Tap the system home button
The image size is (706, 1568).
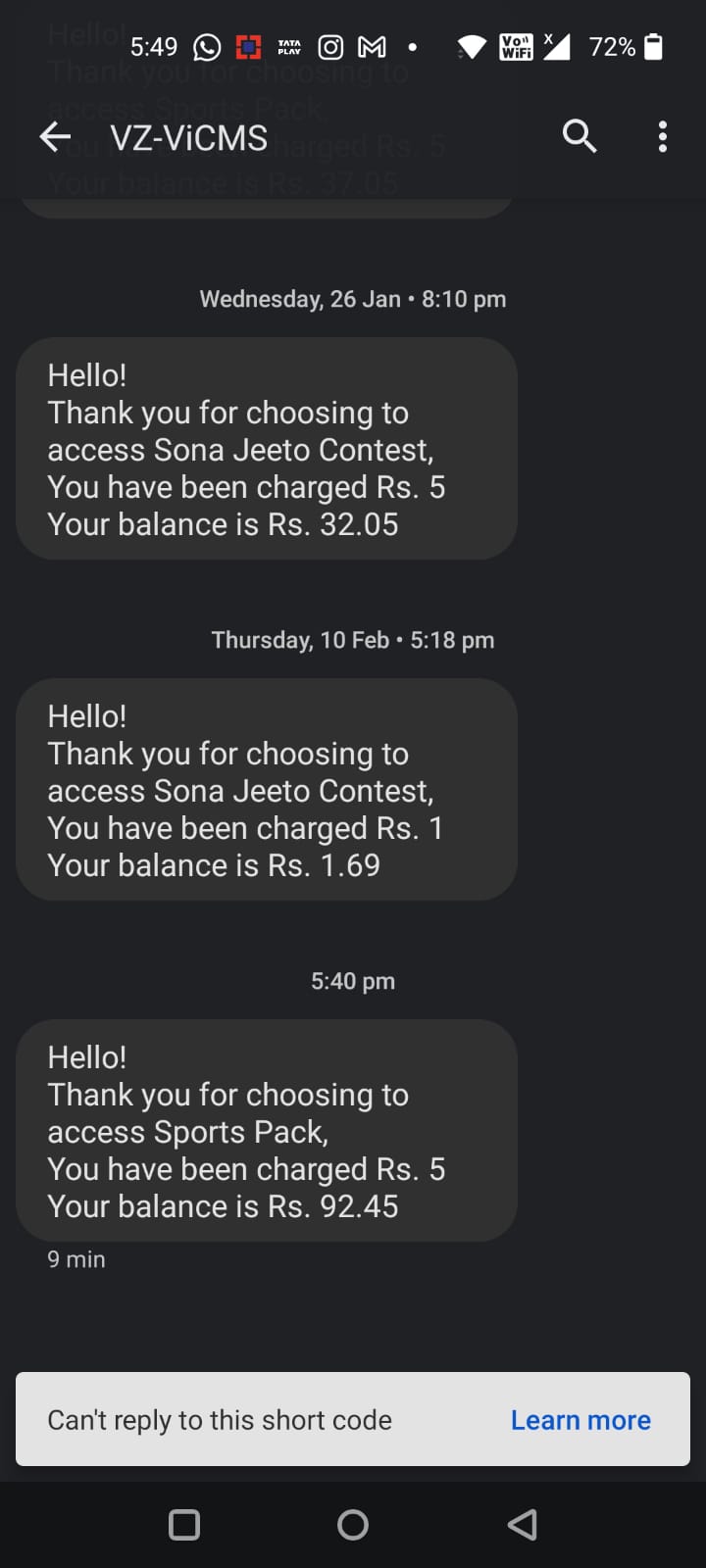(353, 1524)
